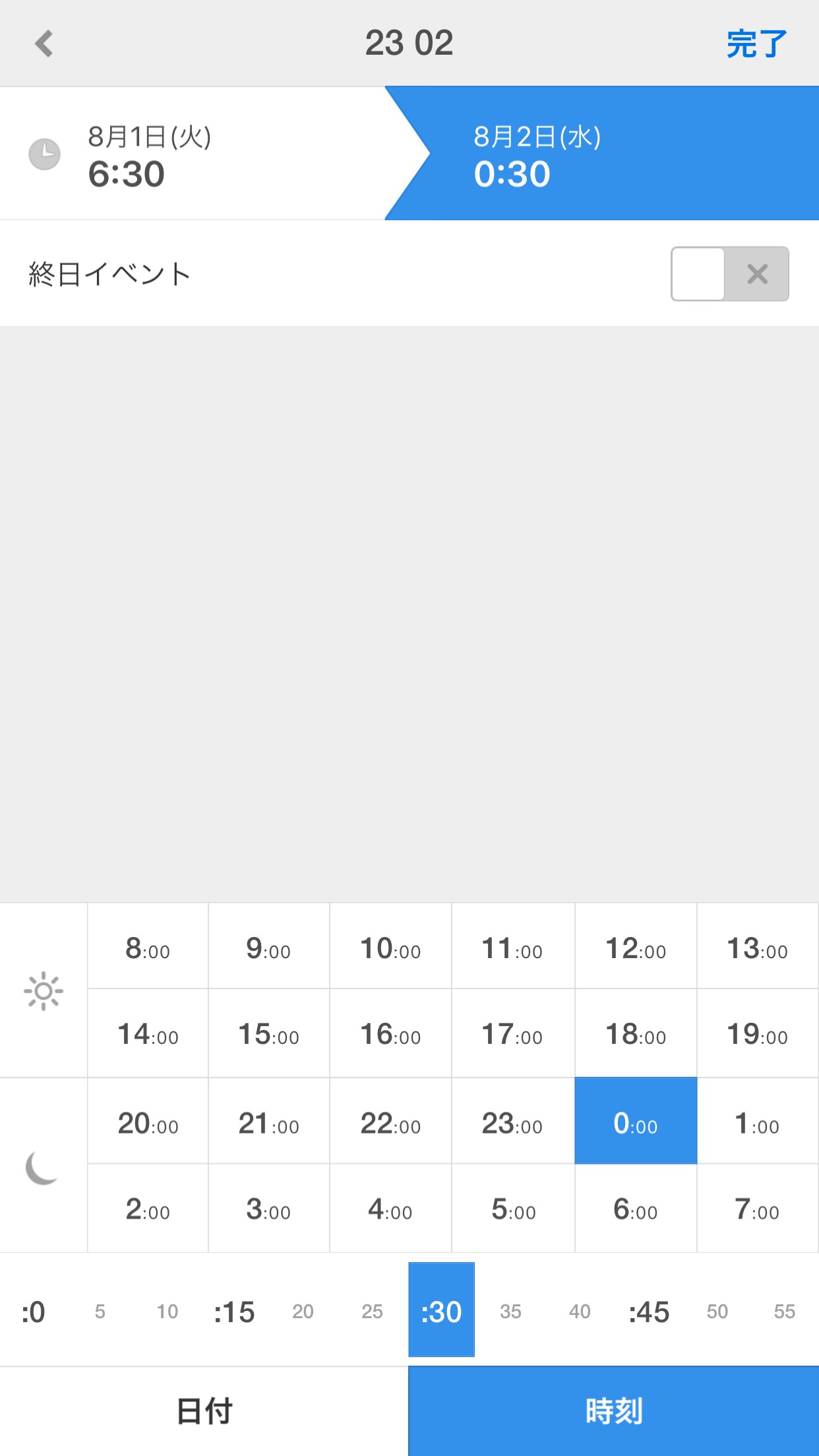Choose the 8:00 hour cell

(x=148, y=948)
